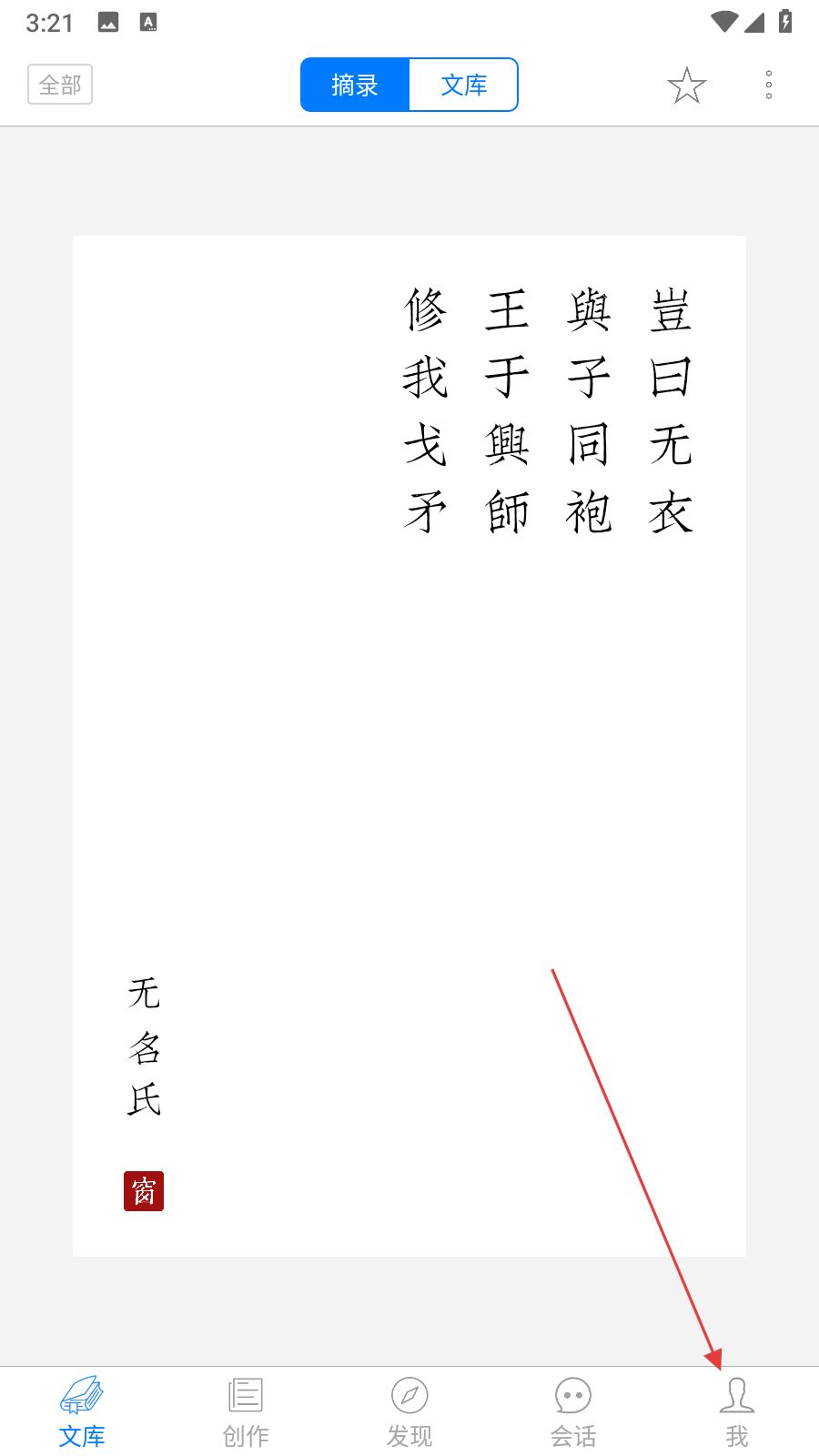Select the 摘录 segment
Viewport: 819px width, 1456px height.
(x=355, y=85)
